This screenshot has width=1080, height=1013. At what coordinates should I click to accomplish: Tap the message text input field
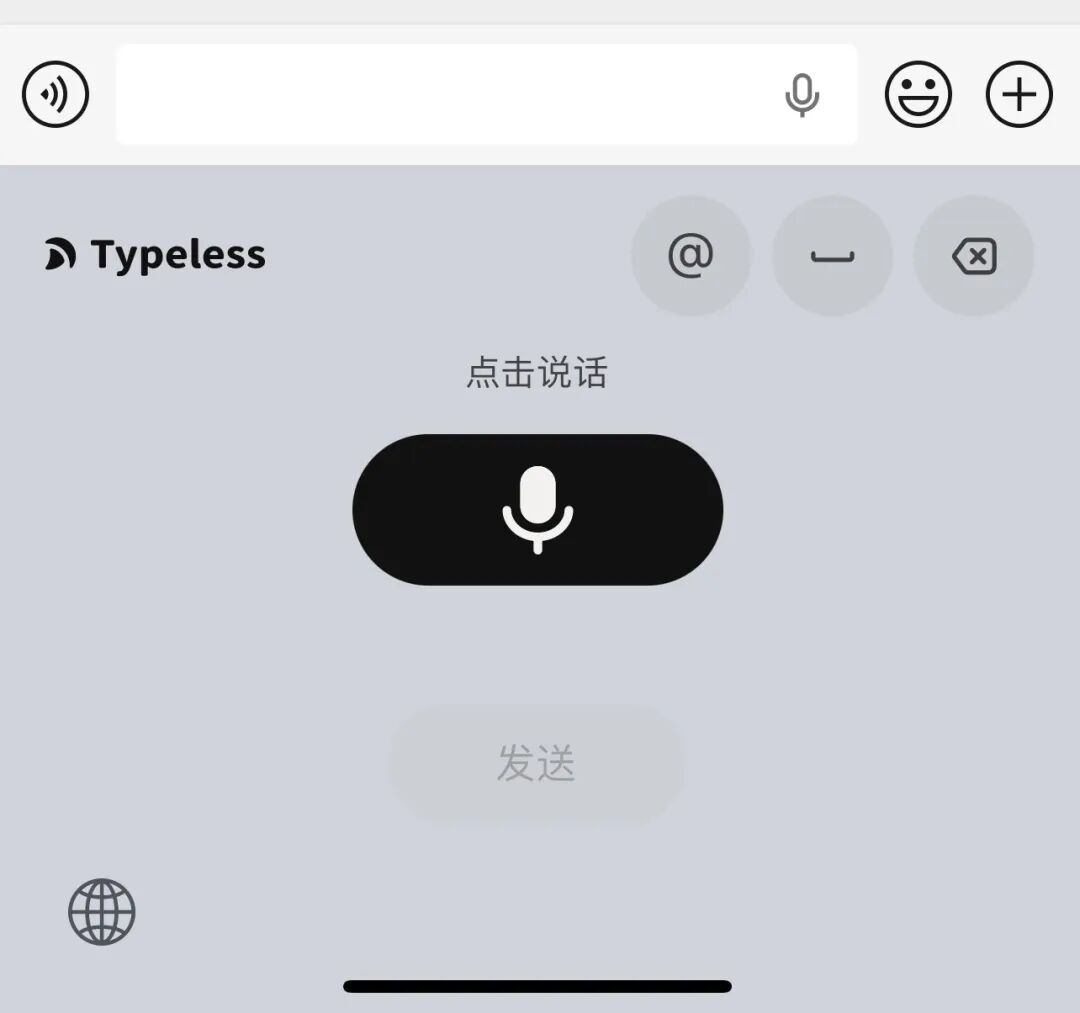pos(440,95)
